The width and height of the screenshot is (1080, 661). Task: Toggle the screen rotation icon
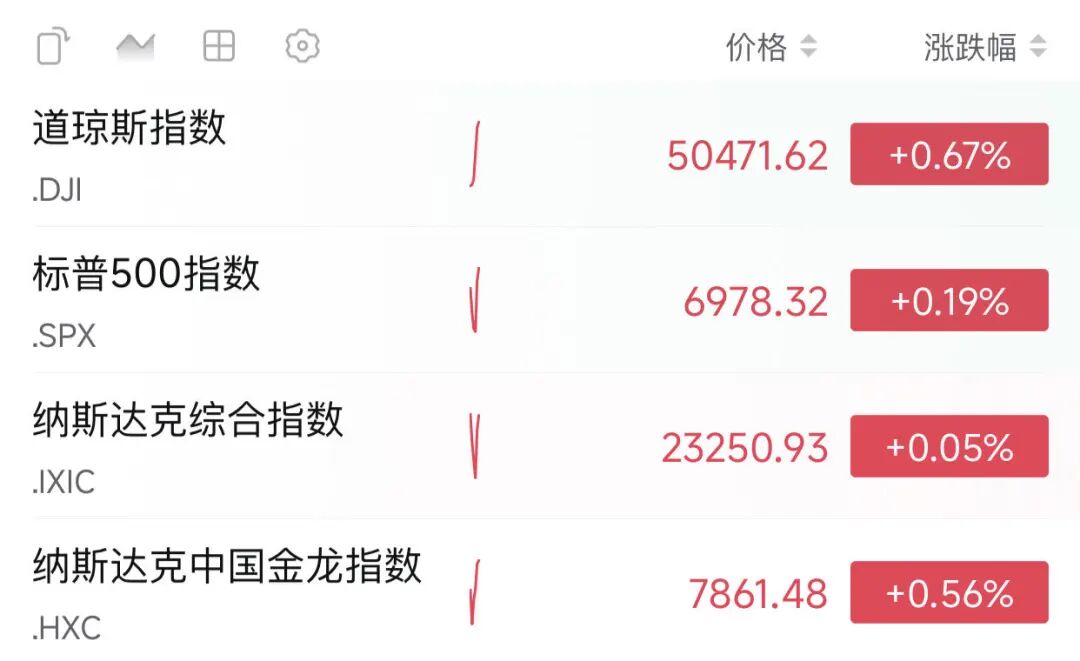pos(52,46)
